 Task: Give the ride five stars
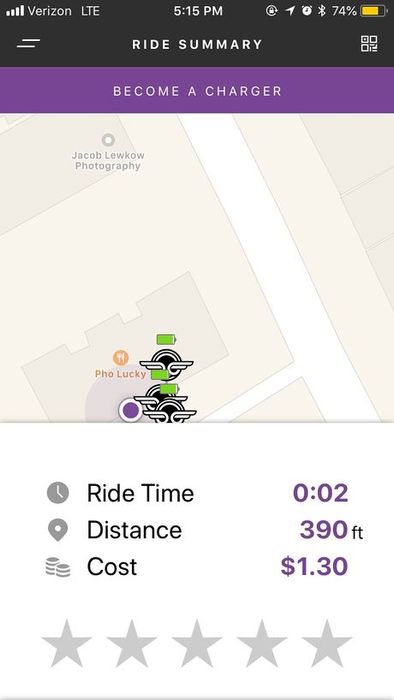tap(327, 643)
